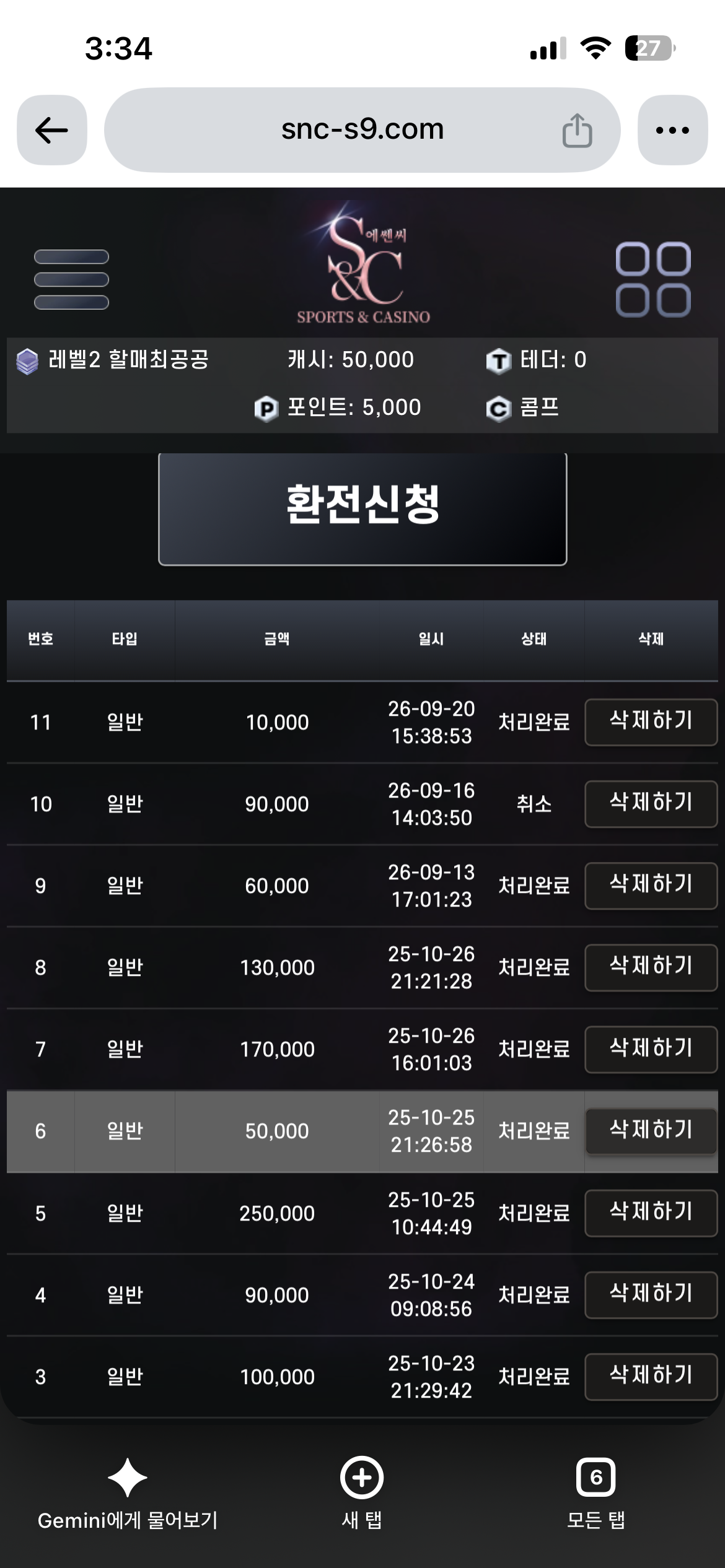Open the four-square grid menu
The height and width of the screenshot is (1568, 725).
653,279
